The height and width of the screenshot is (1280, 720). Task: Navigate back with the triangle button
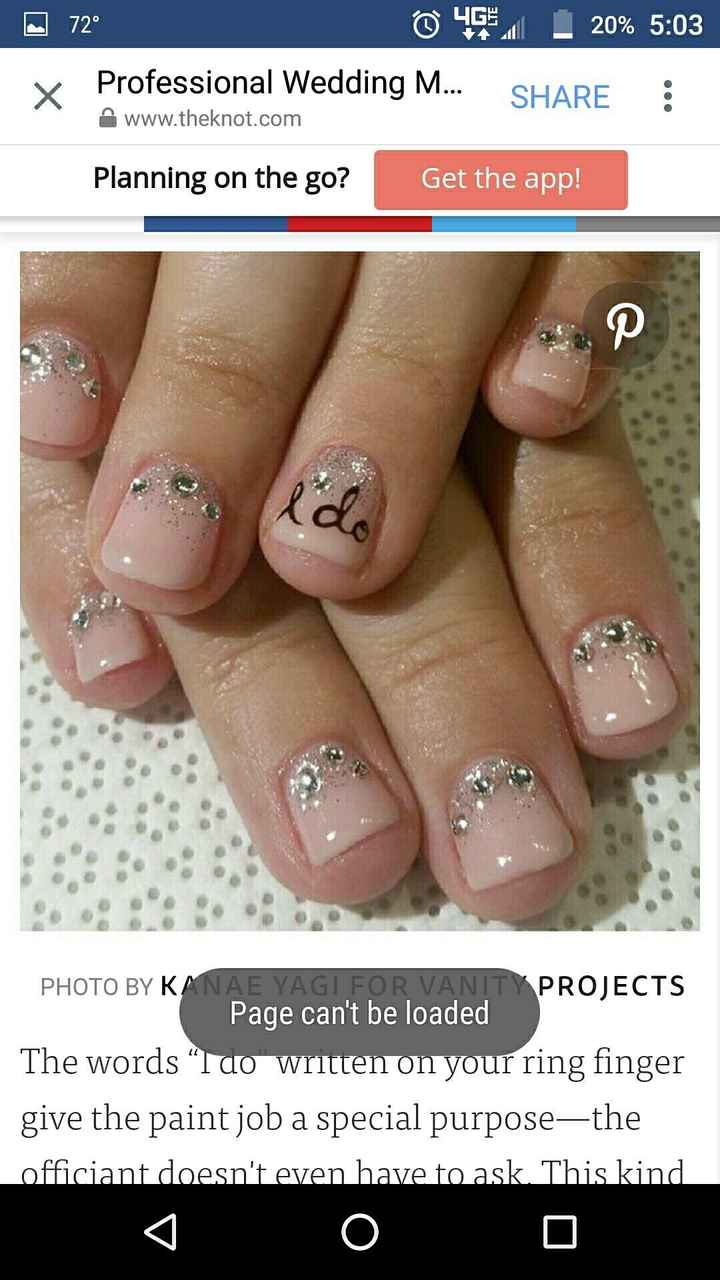(x=161, y=1232)
